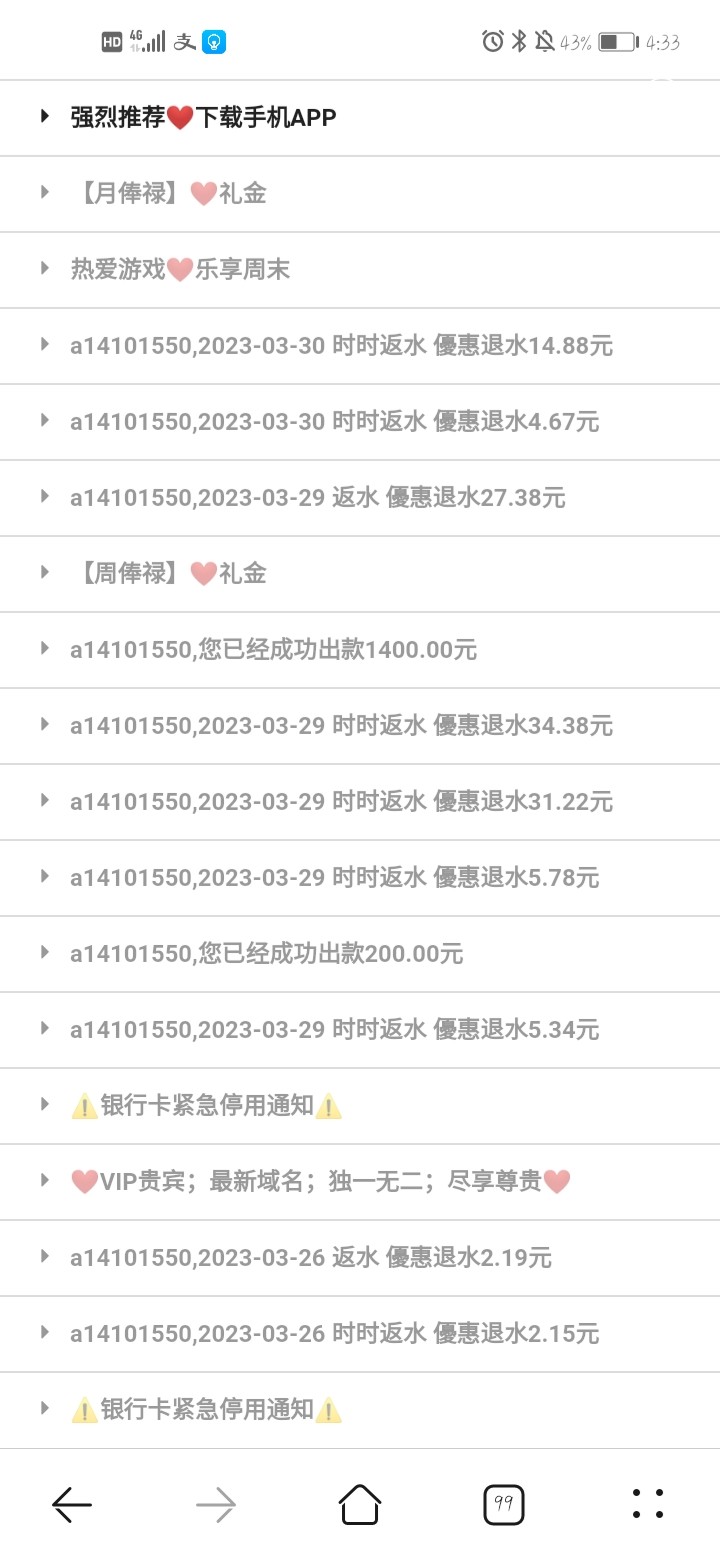Go back with the browser back arrow

coord(72,1504)
